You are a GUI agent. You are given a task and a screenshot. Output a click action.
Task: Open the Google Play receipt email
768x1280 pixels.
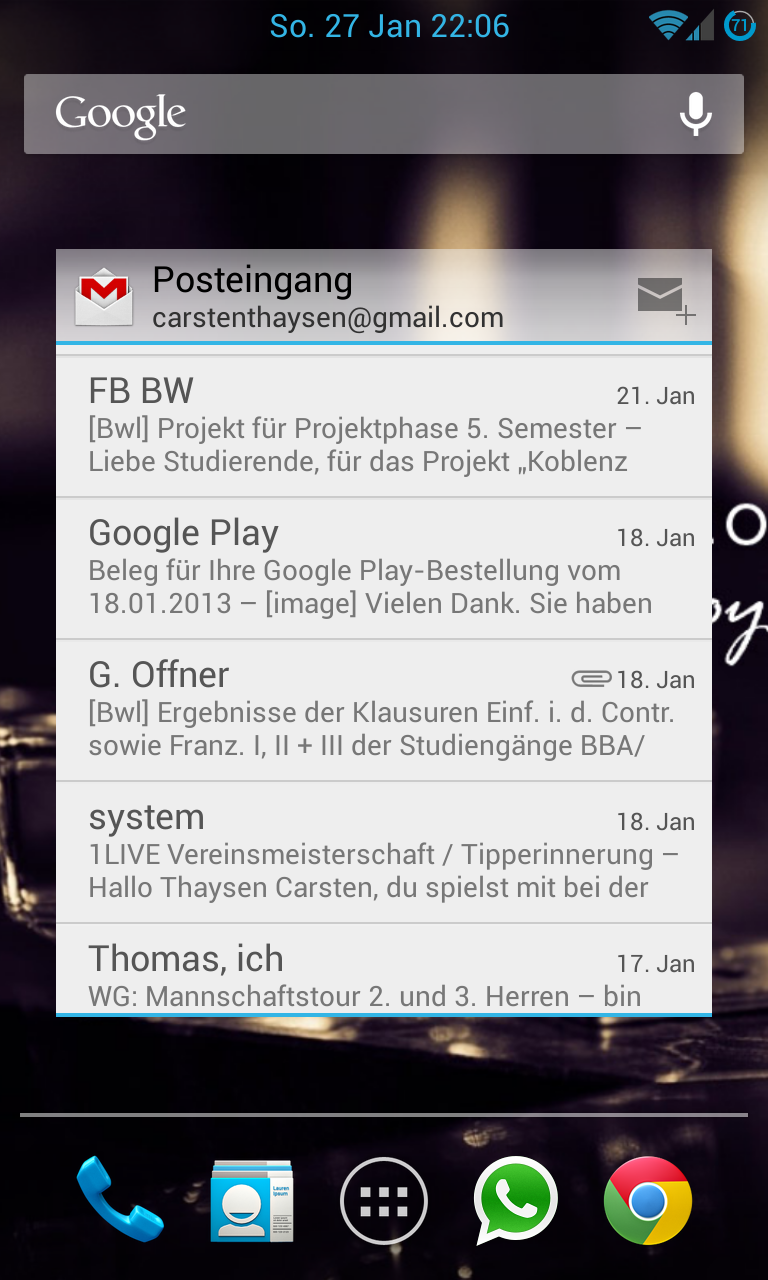(x=384, y=568)
